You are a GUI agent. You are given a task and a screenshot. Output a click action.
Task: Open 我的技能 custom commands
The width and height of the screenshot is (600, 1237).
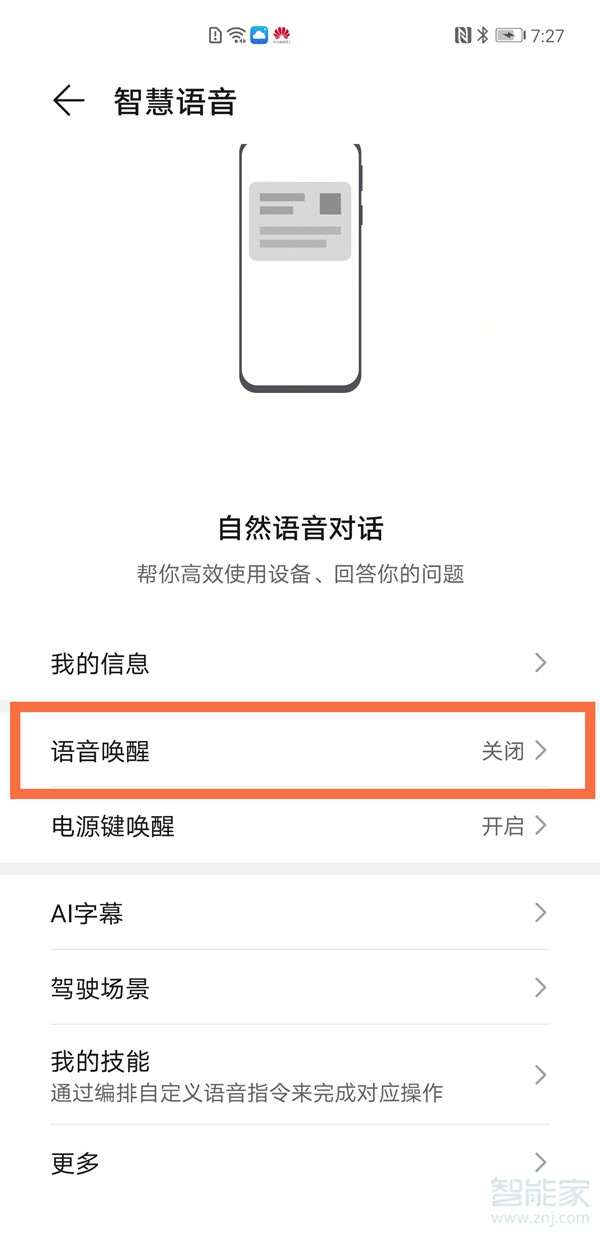(x=300, y=1075)
